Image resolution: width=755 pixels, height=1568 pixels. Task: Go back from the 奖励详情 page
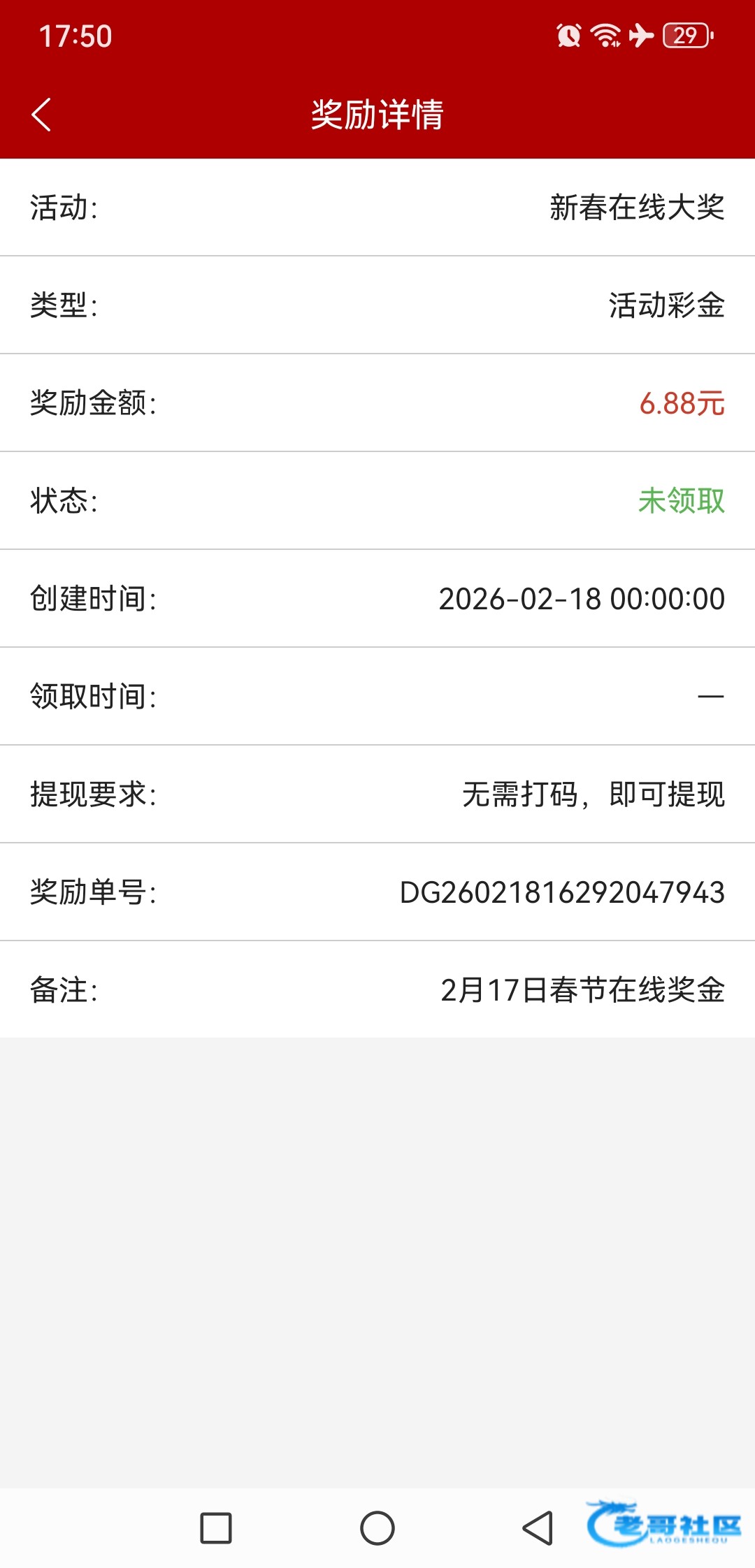(42, 115)
